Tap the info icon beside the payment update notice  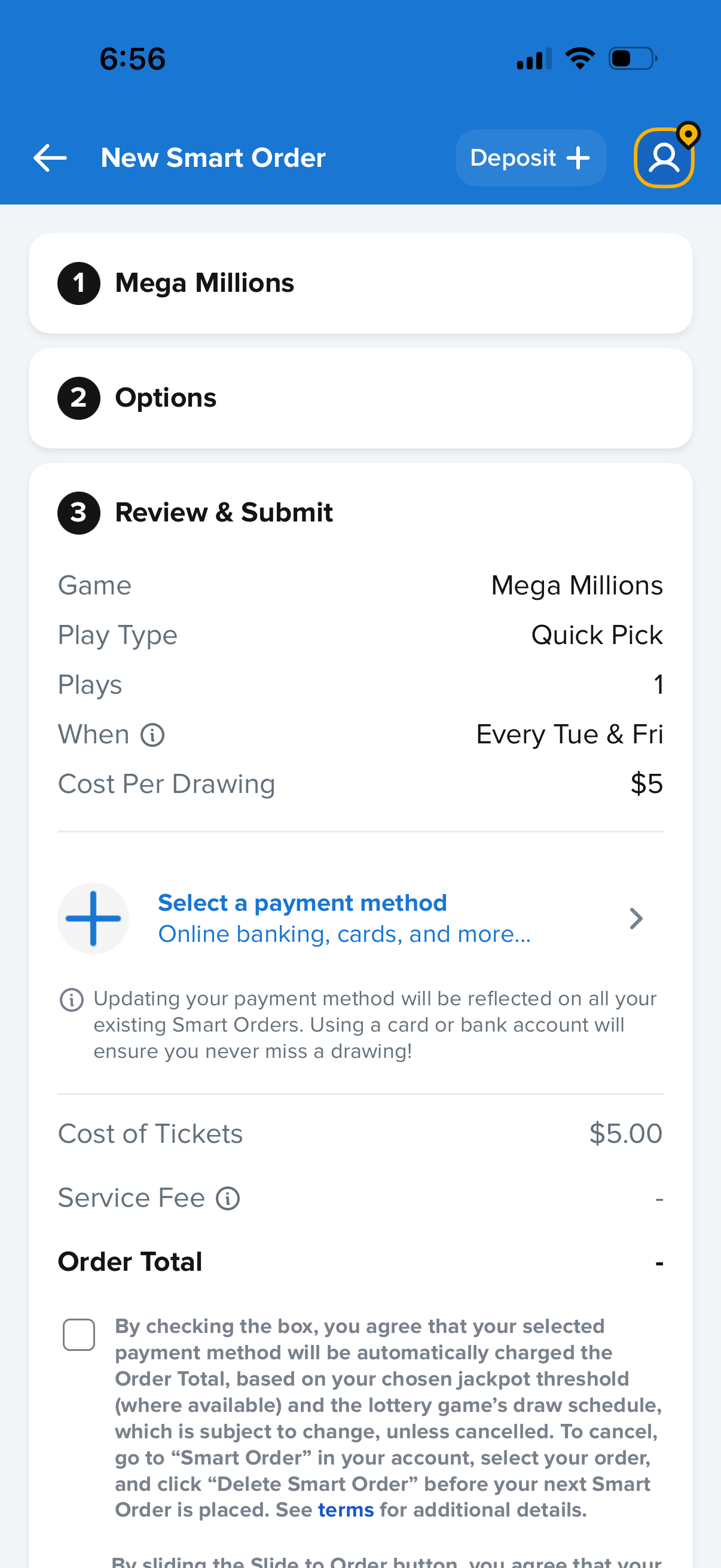[x=71, y=999]
